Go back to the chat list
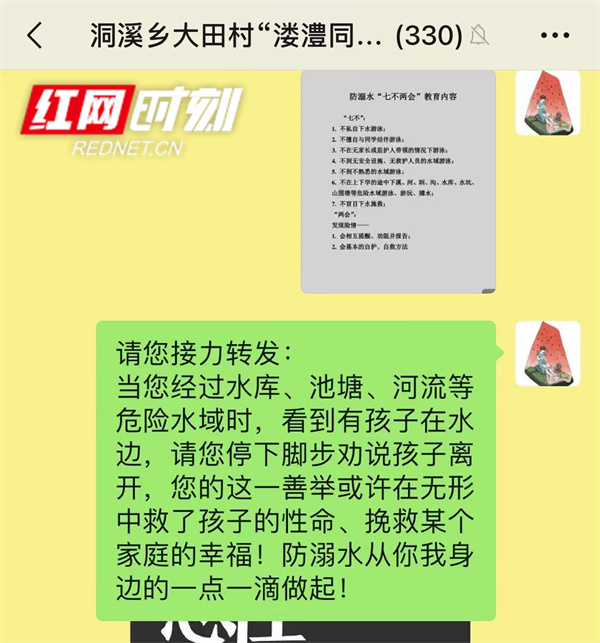This screenshot has height=643, width=600. (35, 36)
